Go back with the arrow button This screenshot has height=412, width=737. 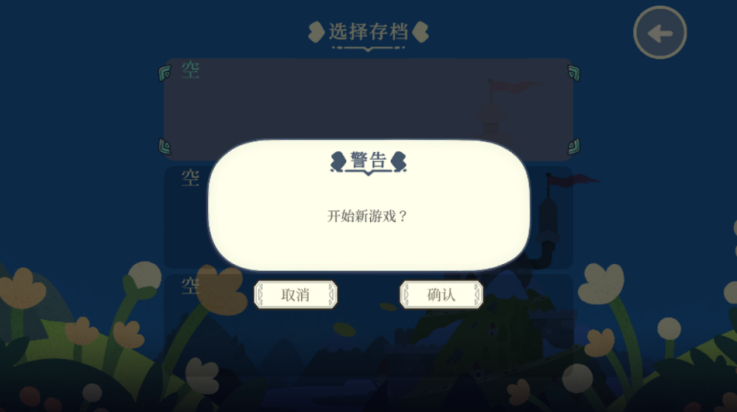660,34
